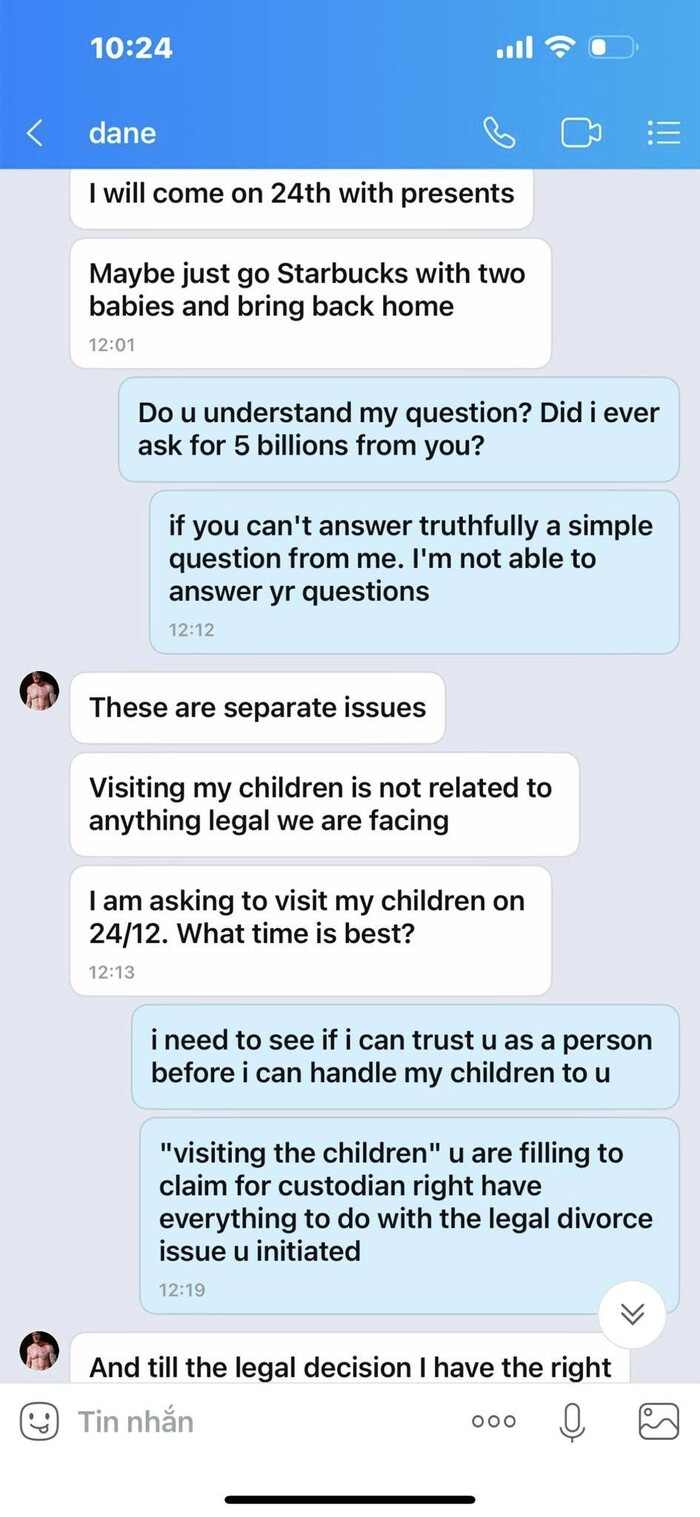The image size is (700, 1517).
Task: Jump to the latest messages
Action: pos(632,1313)
